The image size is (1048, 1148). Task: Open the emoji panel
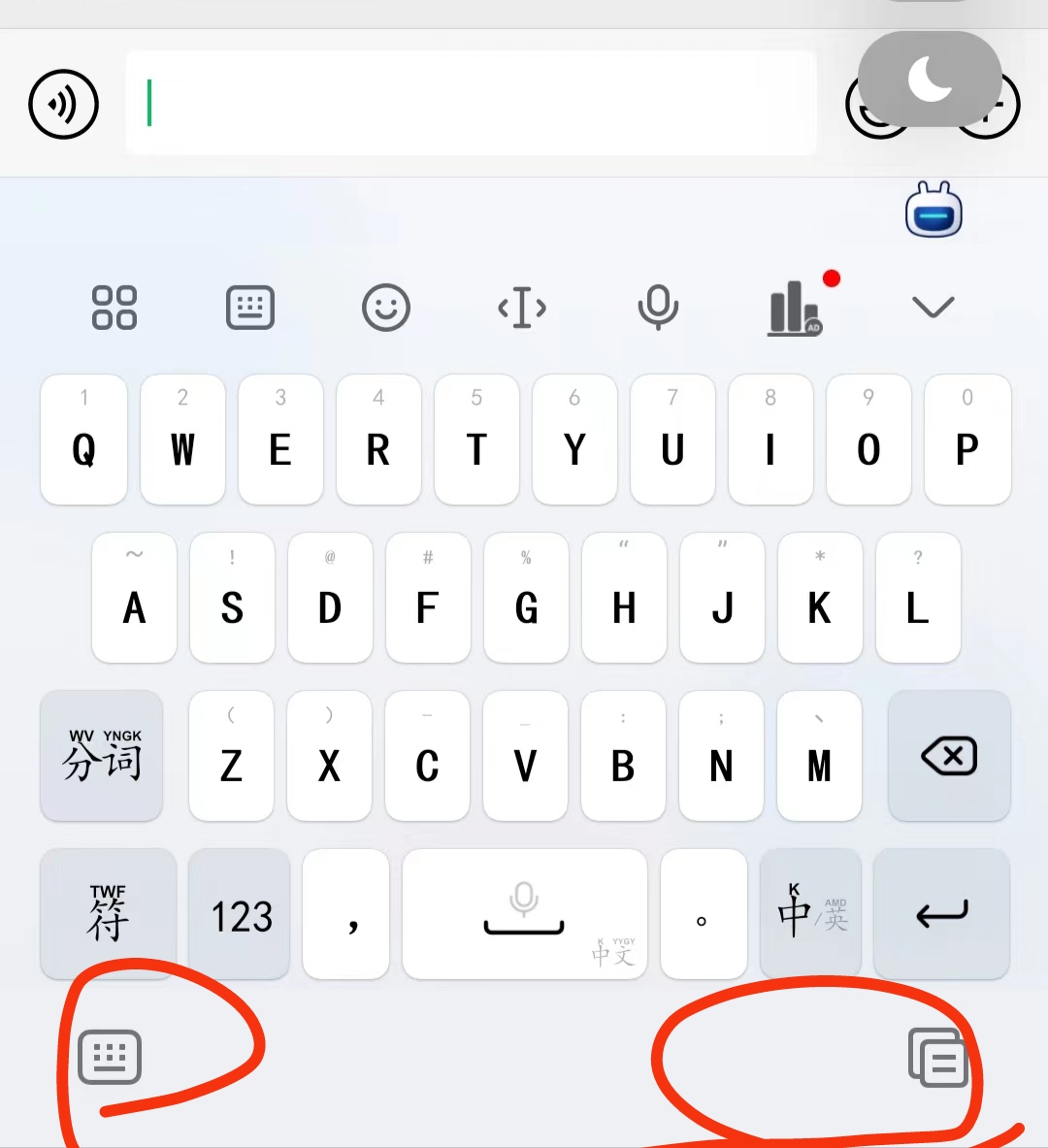point(385,308)
